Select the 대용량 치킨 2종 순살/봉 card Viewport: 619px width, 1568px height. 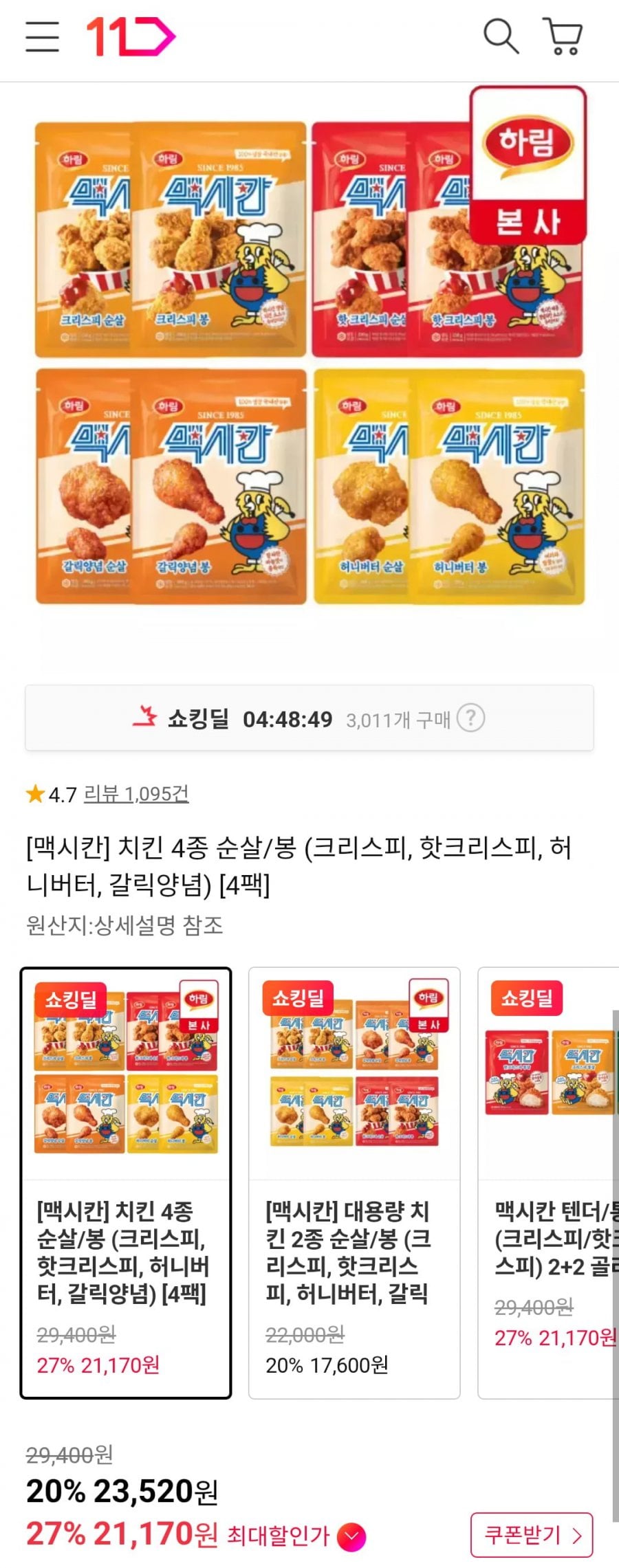click(354, 1182)
